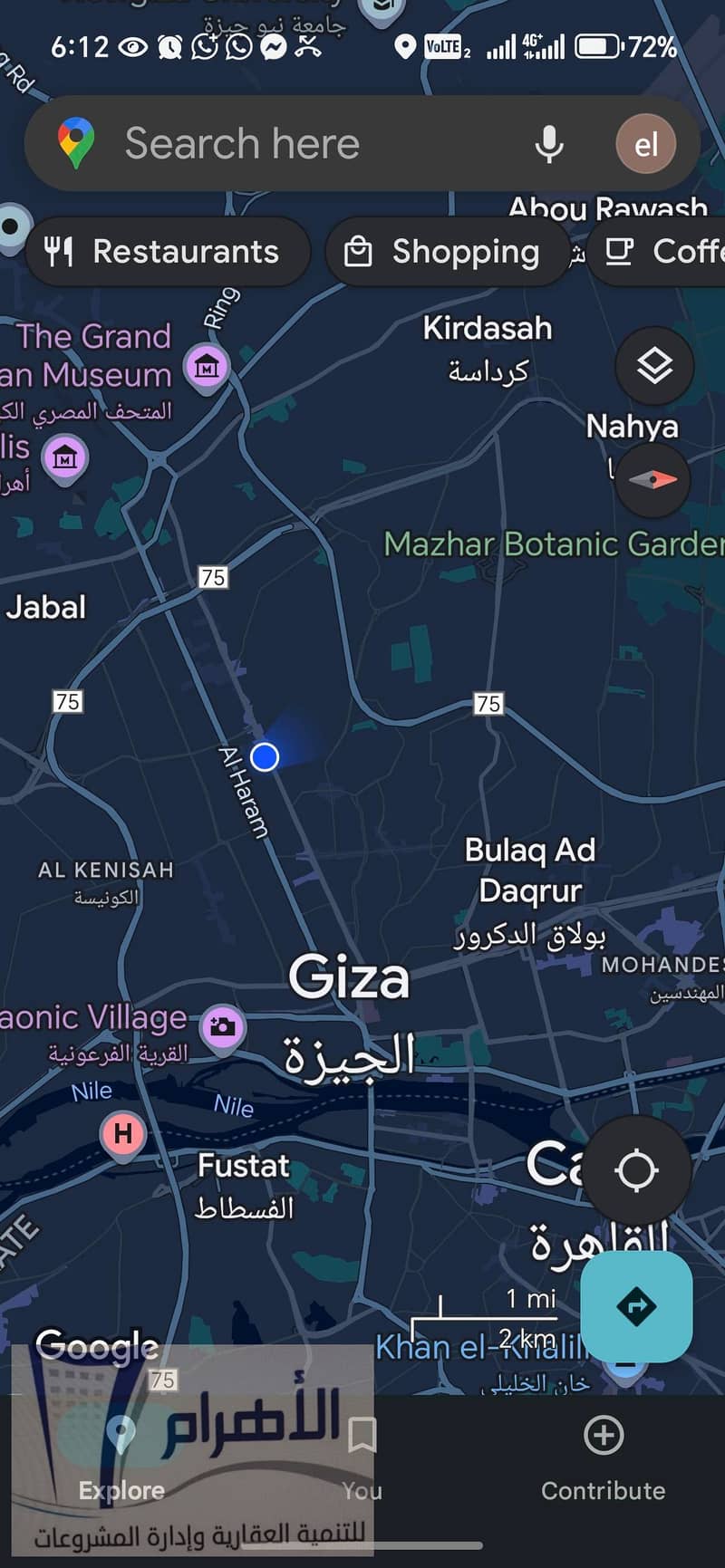Center the map on my location

[636, 1169]
